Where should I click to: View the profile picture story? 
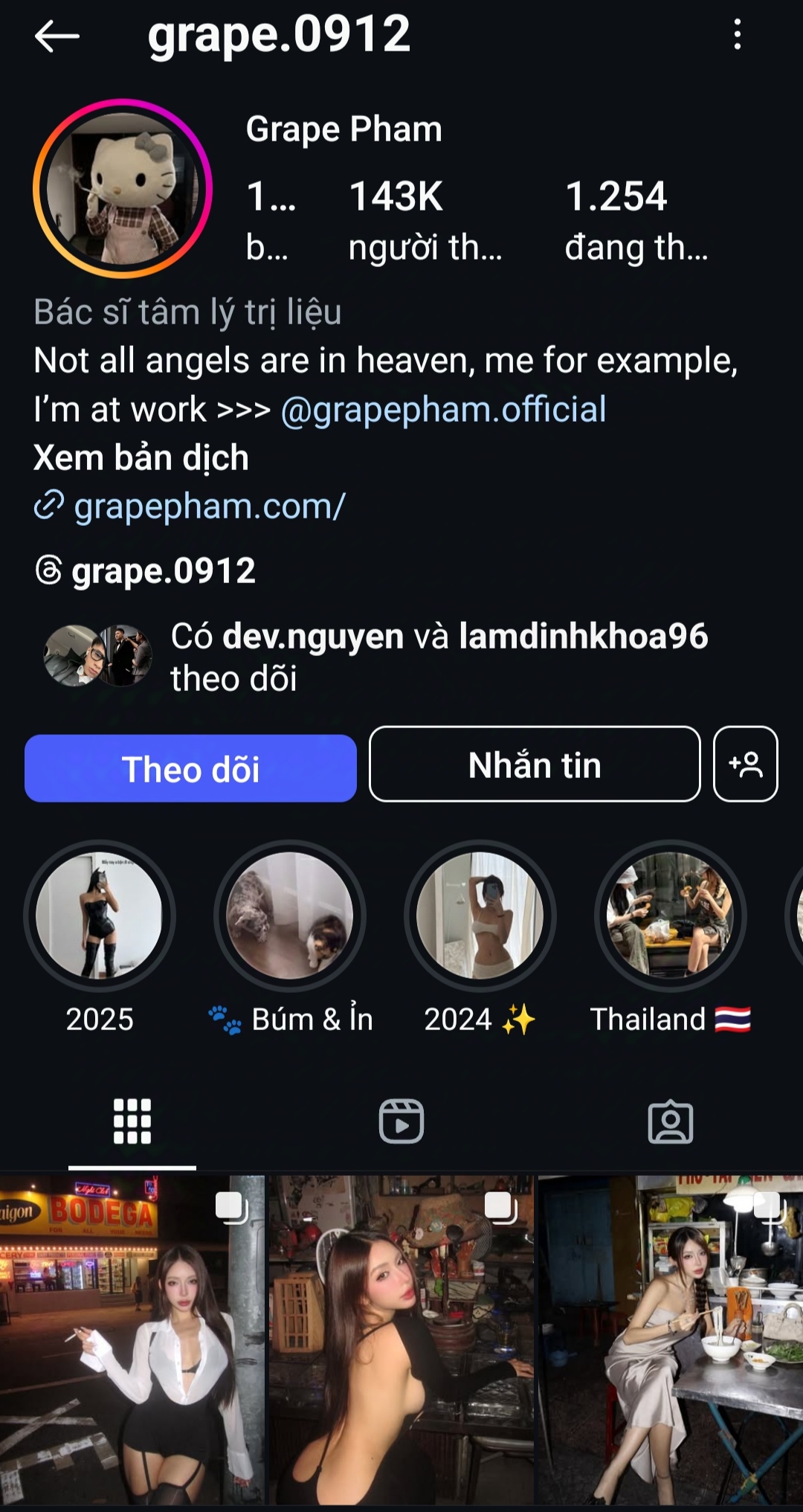pyautogui.click(x=123, y=188)
